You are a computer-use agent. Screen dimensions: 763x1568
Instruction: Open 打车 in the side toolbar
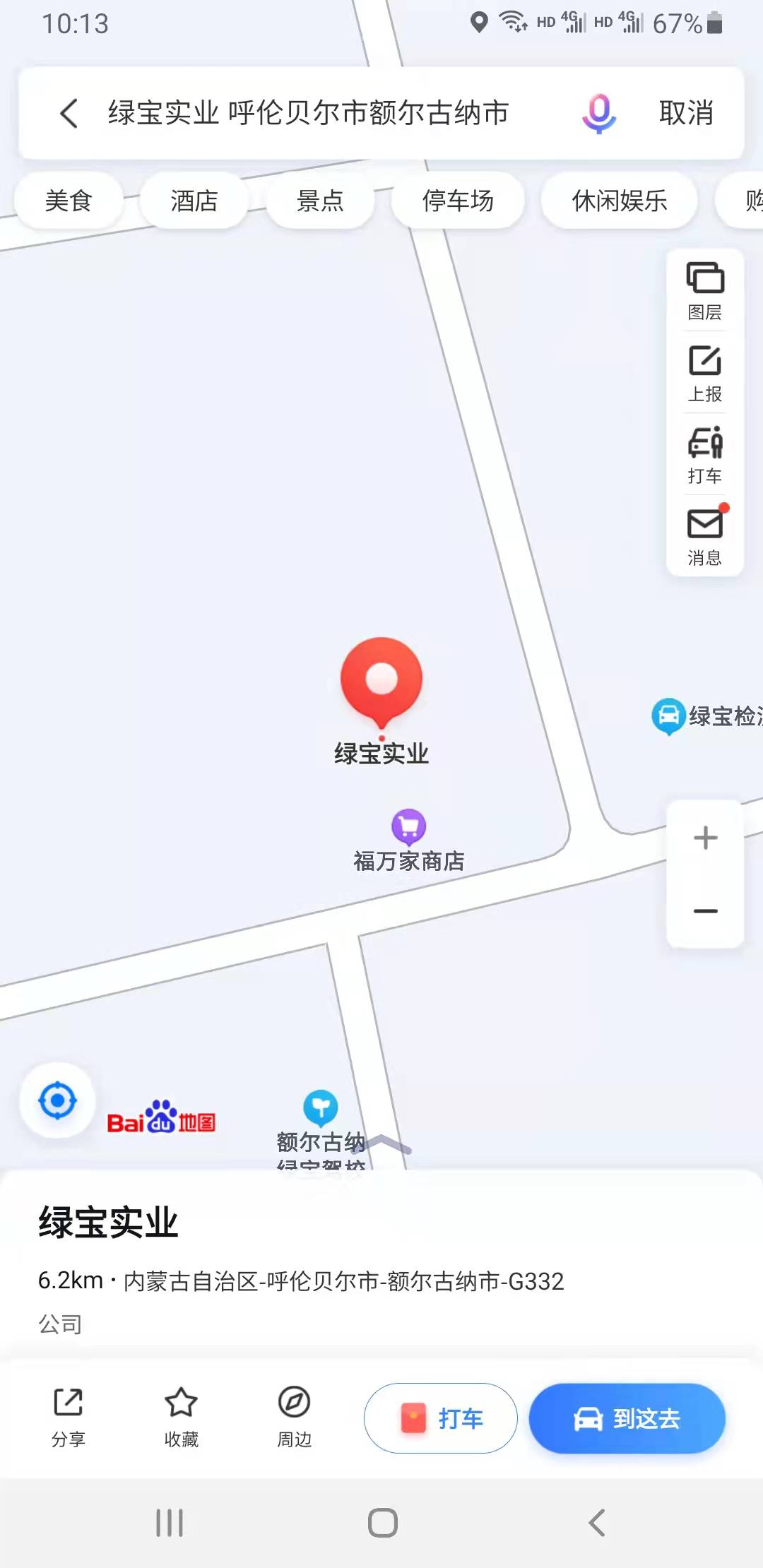[705, 455]
